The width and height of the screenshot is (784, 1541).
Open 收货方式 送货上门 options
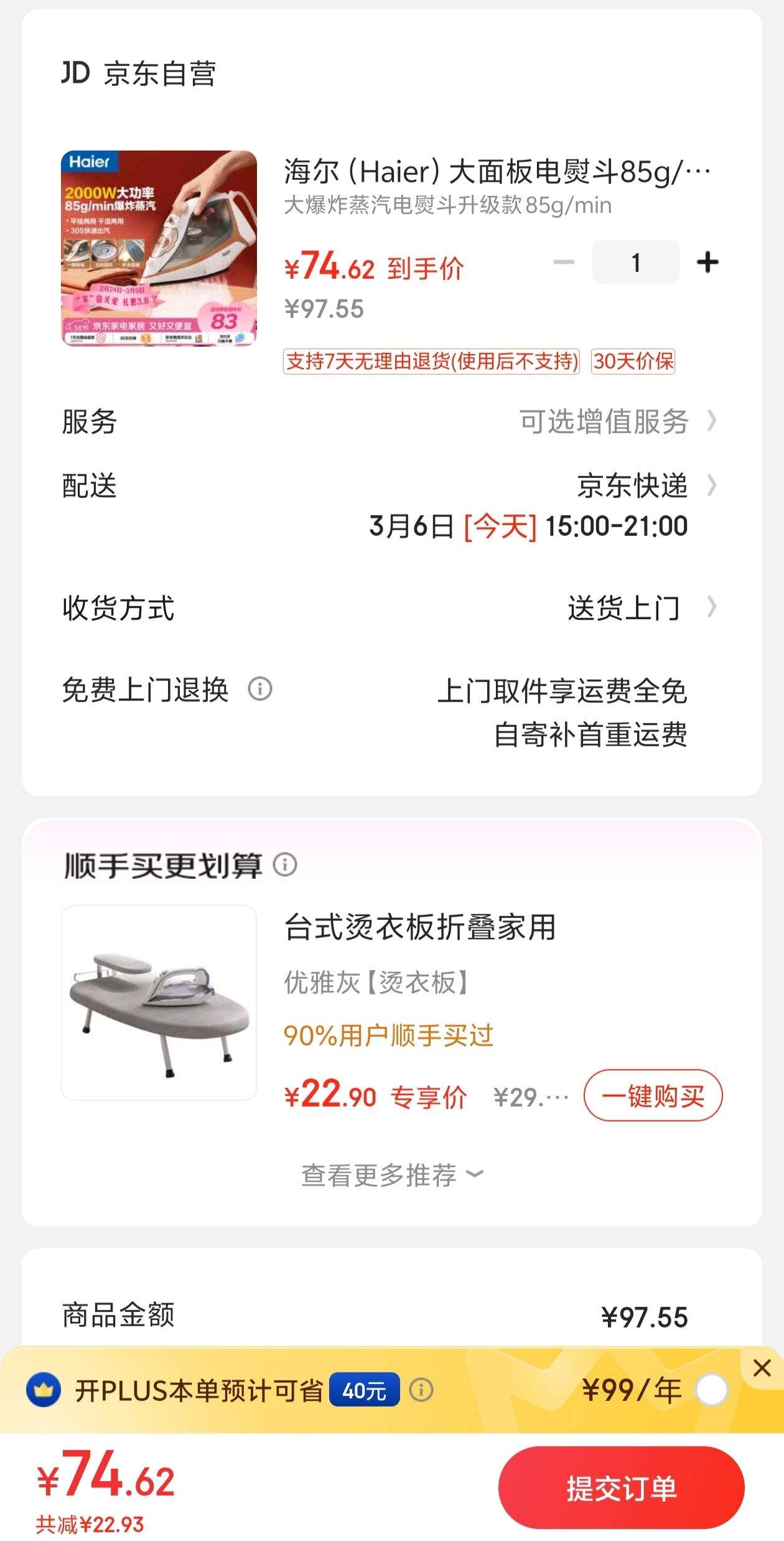pyautogui.click(x=641, y=608)
